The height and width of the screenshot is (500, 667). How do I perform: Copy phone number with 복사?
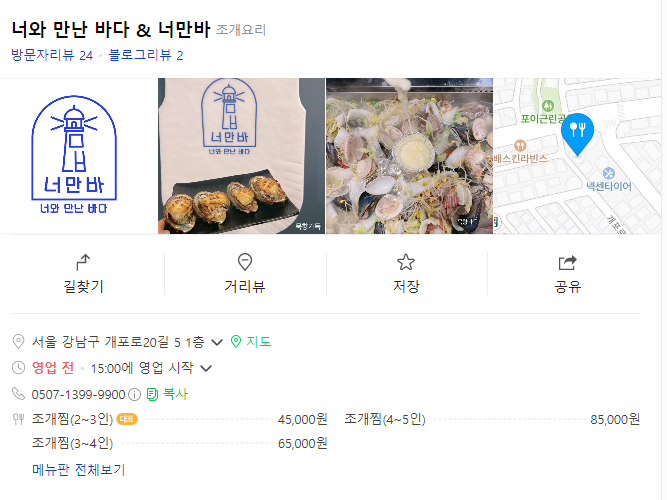(x=168, y=394)
